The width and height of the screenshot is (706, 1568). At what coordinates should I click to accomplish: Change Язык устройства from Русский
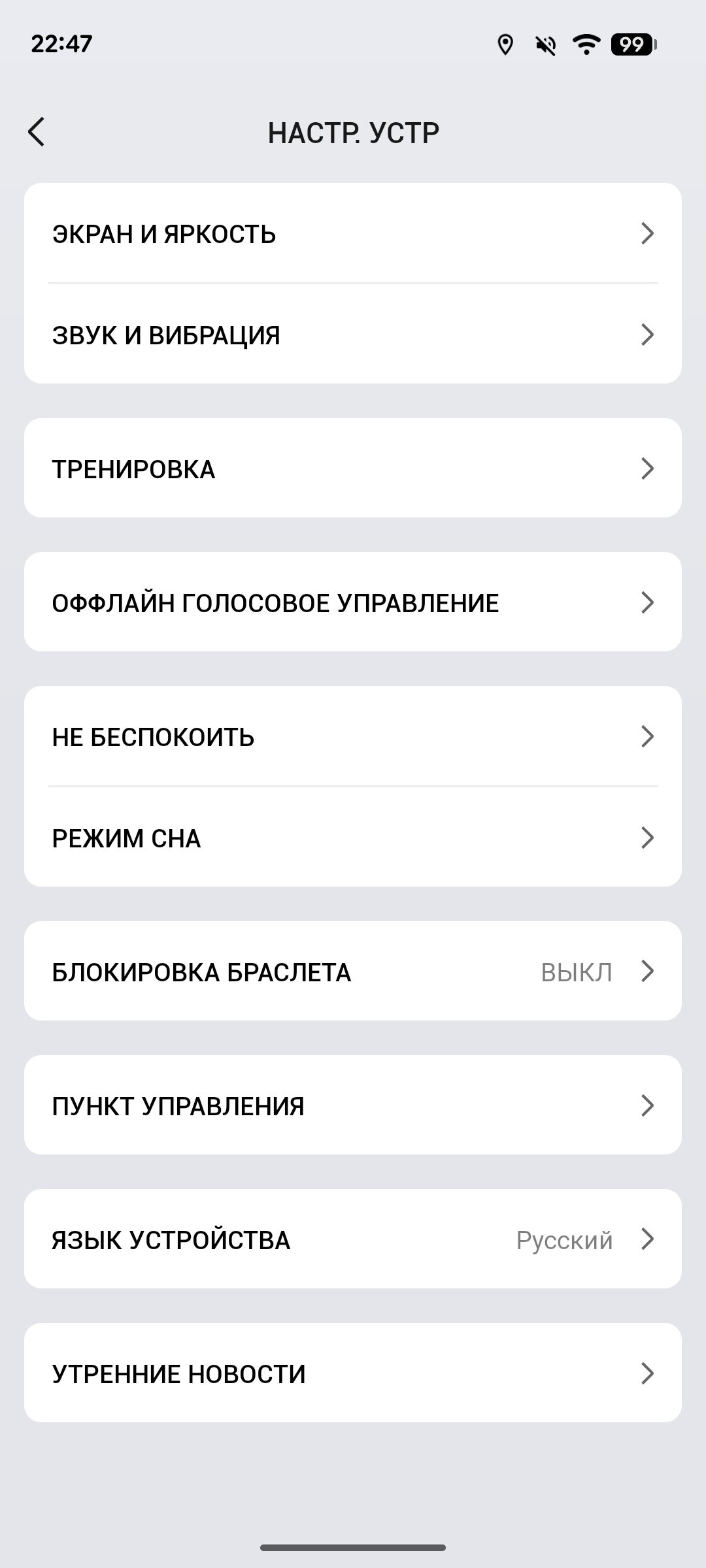tap(353, 1239)
